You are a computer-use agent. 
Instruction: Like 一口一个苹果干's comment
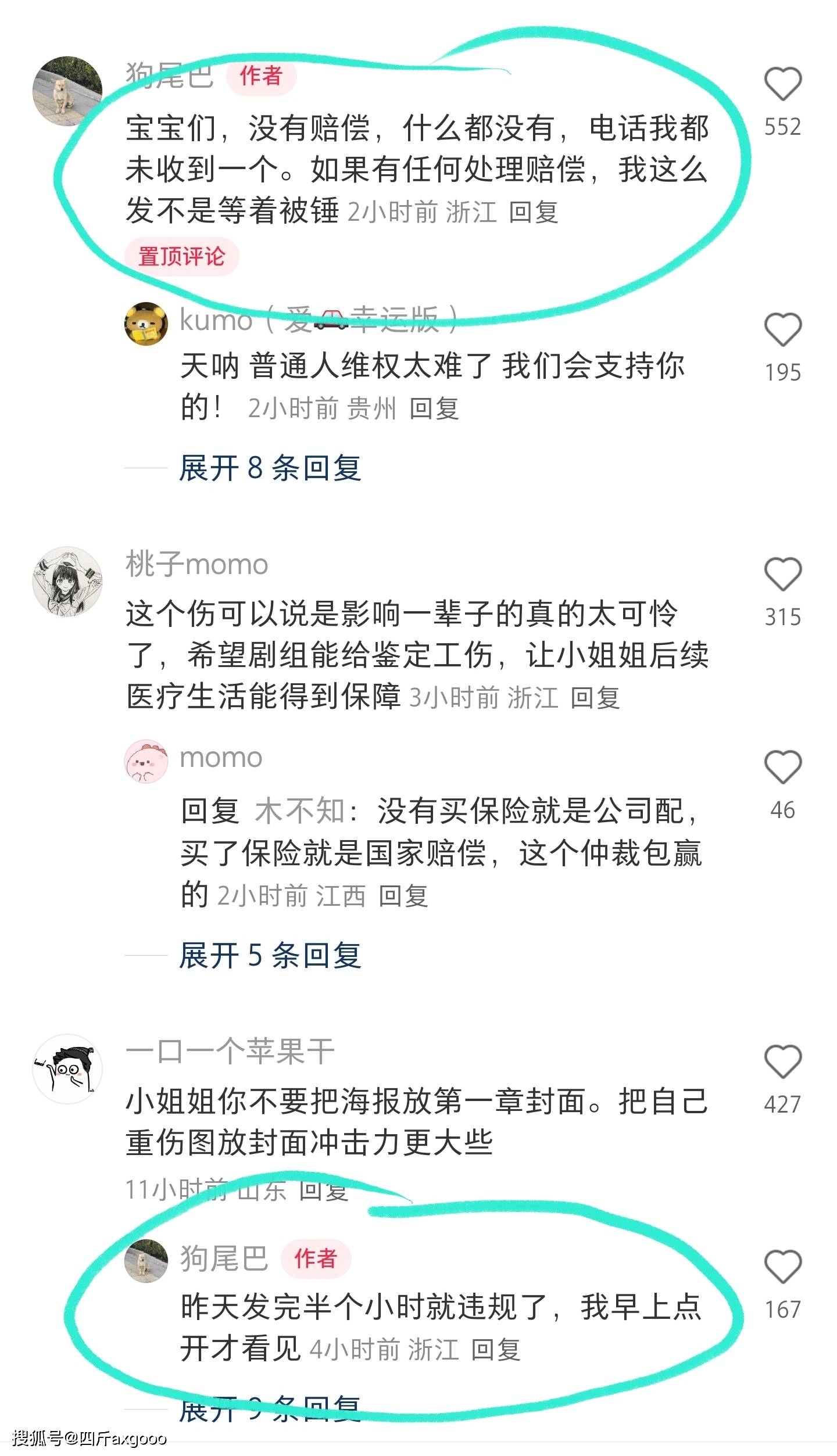pos(782,1062)
